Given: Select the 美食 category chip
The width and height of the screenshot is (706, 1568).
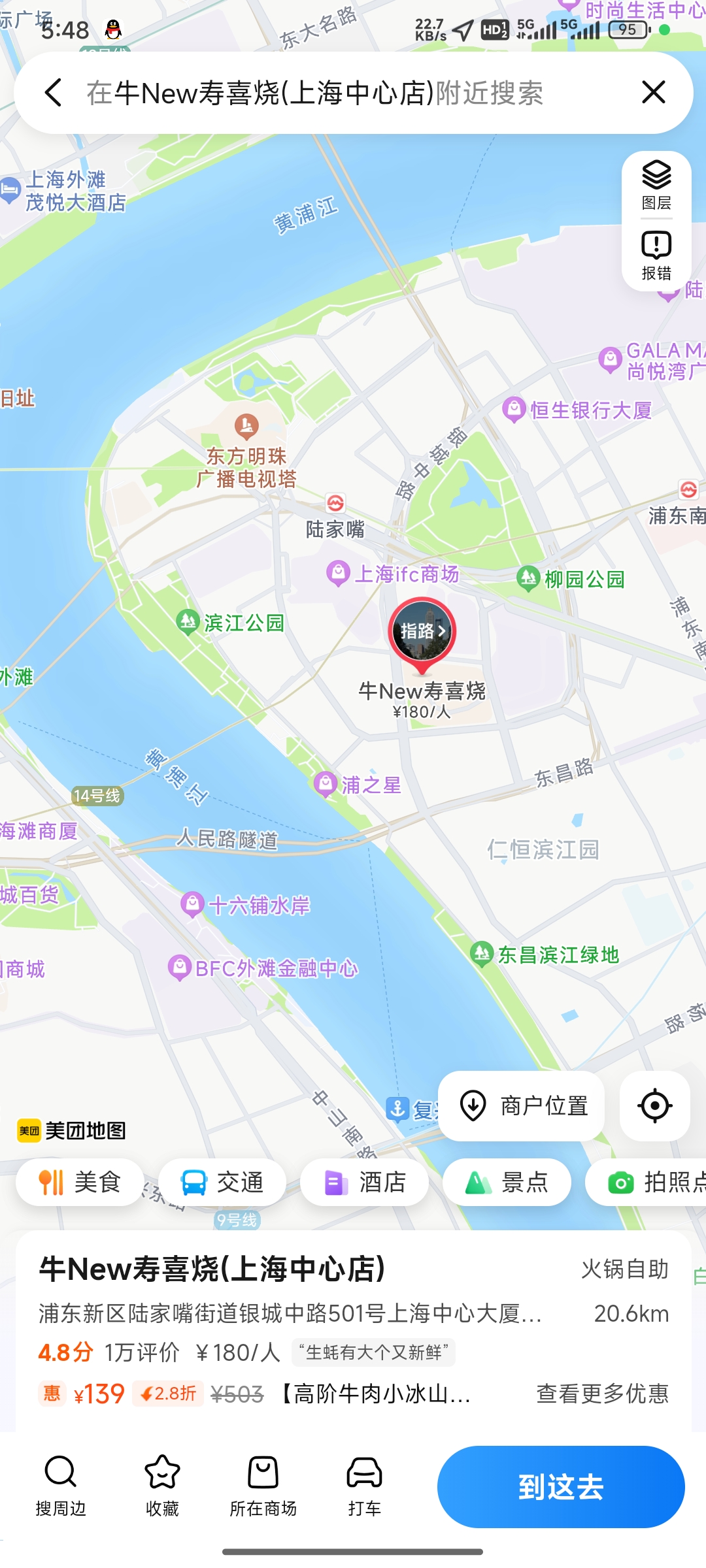Looking at the screenshot, I should pyautogui.click(x=80, y=1183).
